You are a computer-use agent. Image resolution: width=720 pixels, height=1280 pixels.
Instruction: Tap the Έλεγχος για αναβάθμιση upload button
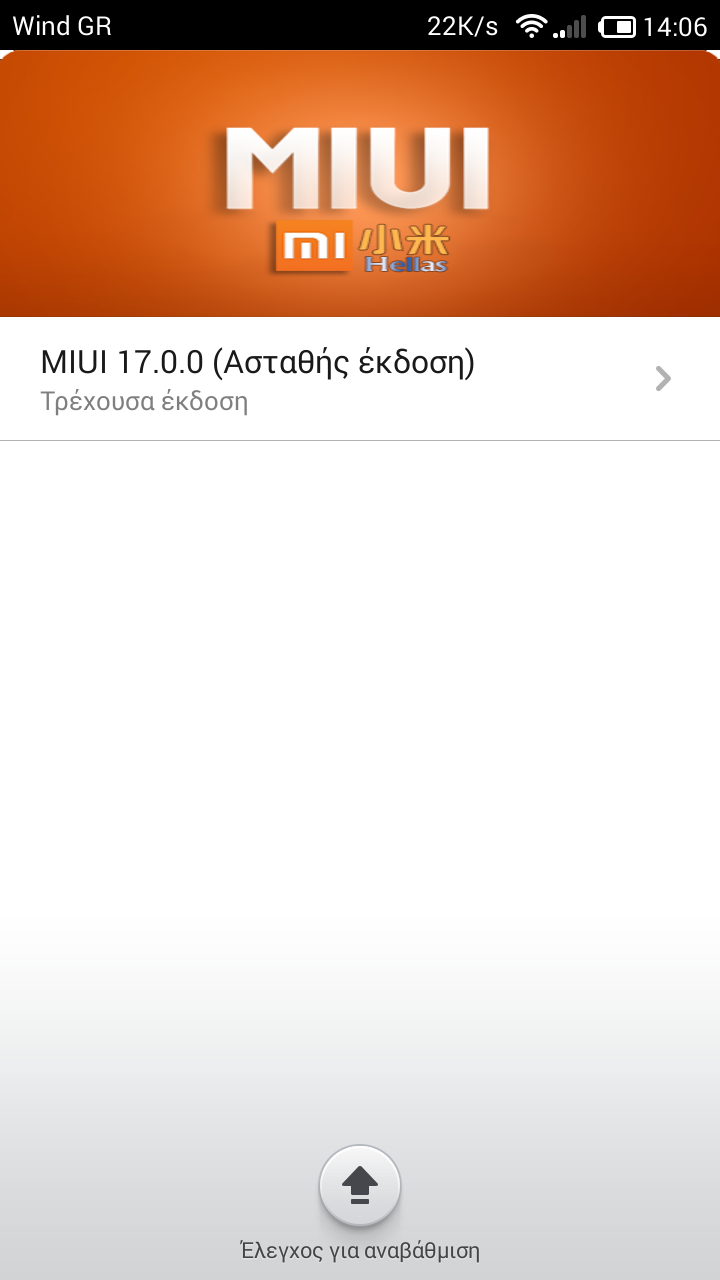click(360, 1186)
